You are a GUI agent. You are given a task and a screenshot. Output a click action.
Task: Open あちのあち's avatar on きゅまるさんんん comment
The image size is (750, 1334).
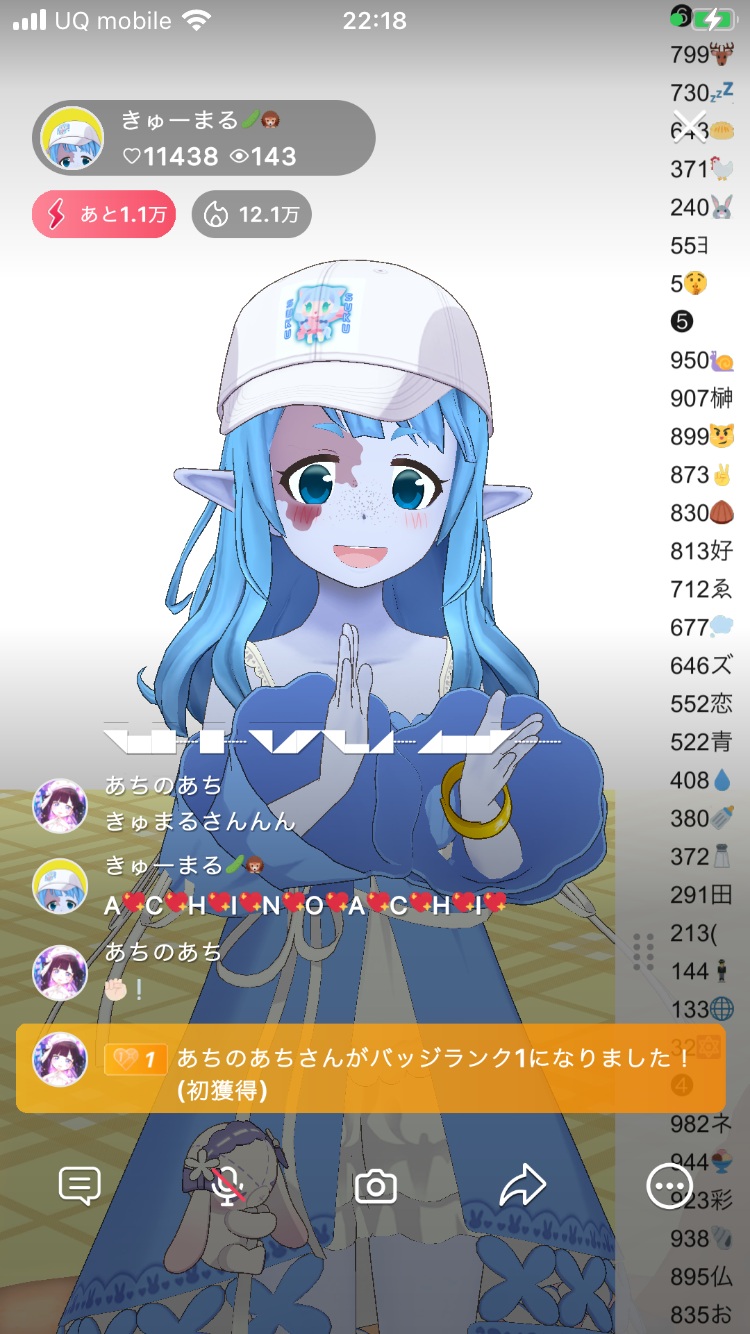[x=60, y=805]
